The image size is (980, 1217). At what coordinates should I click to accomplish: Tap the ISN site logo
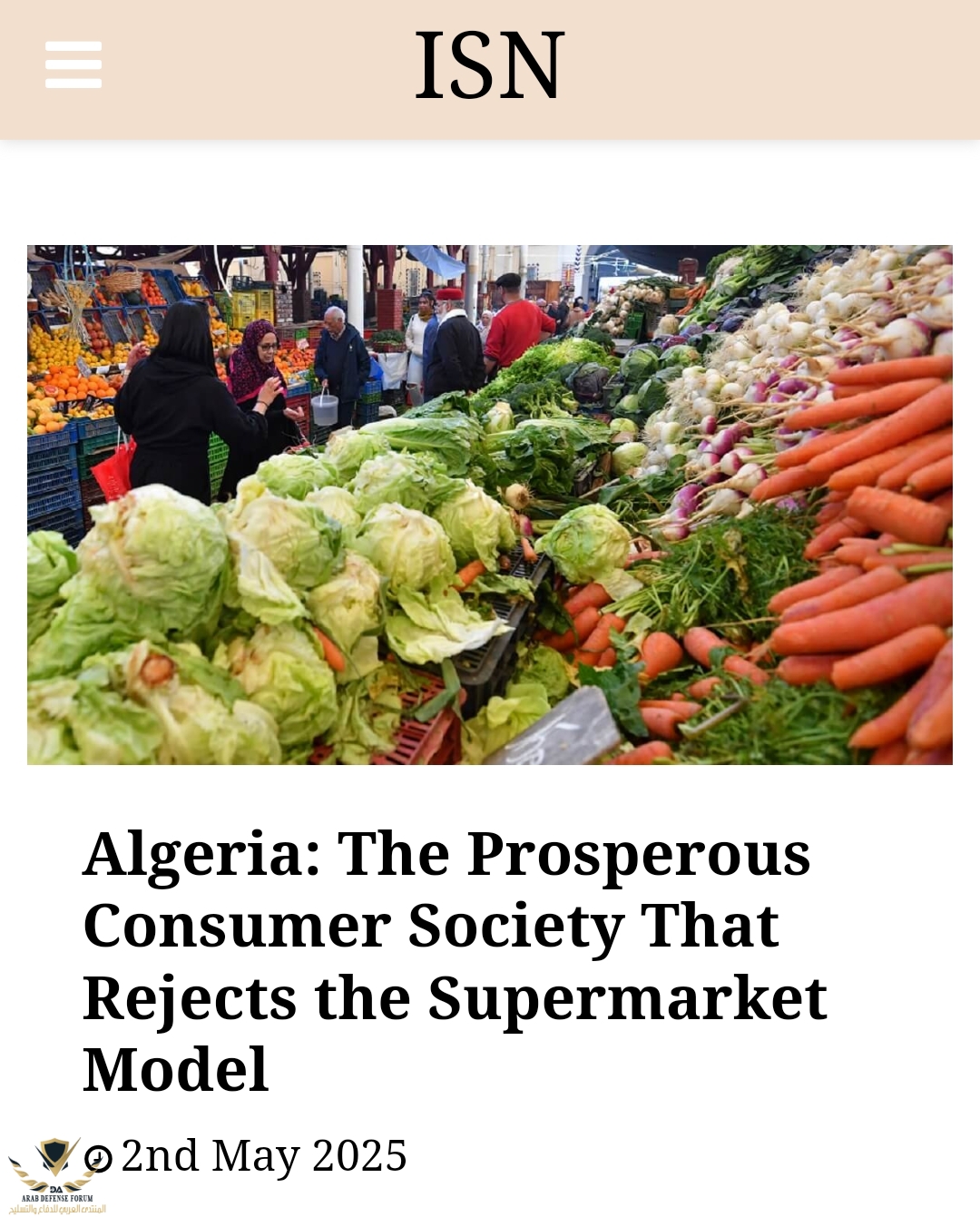tap(489, 65)
